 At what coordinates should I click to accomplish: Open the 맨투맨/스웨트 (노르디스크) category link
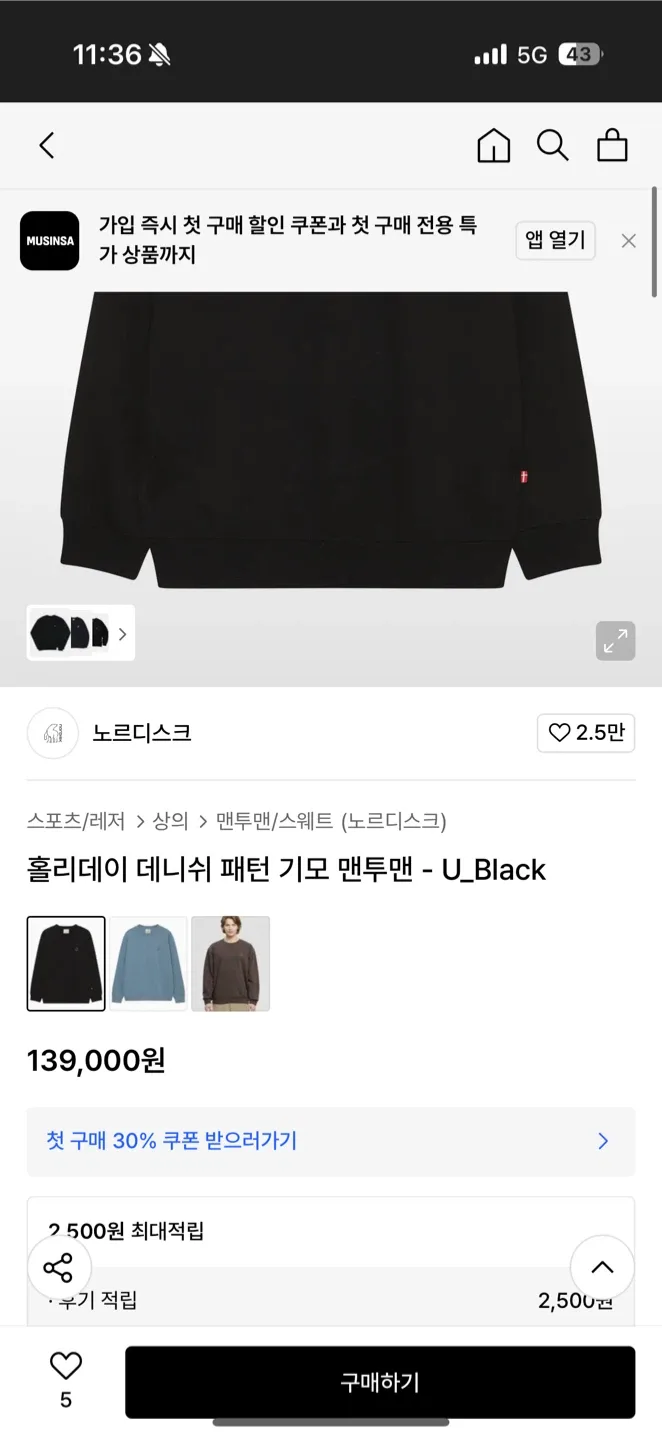point(331,821)
